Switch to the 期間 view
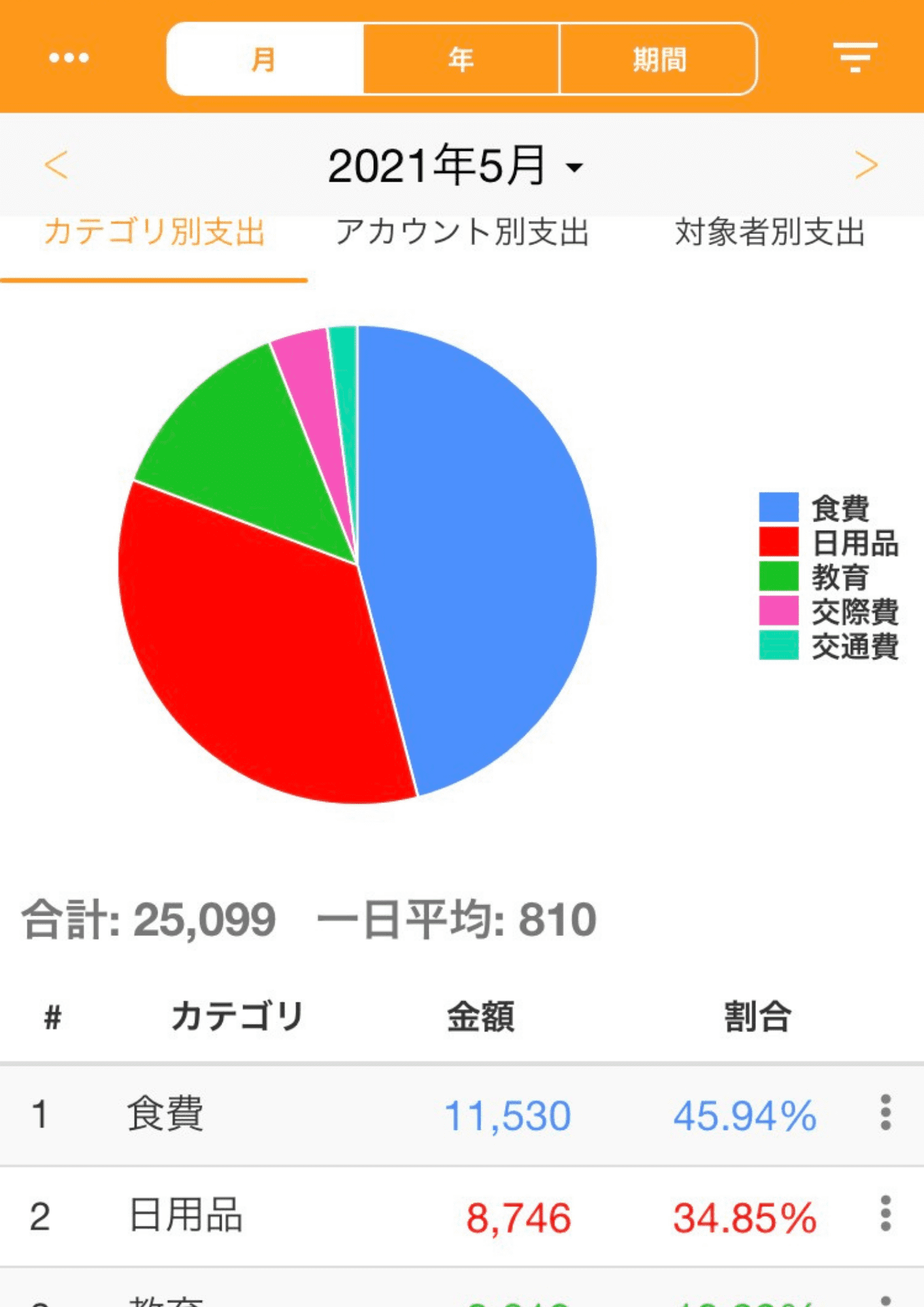Image resolution: width=924 pixels, height=1307 pixels. 659,59
